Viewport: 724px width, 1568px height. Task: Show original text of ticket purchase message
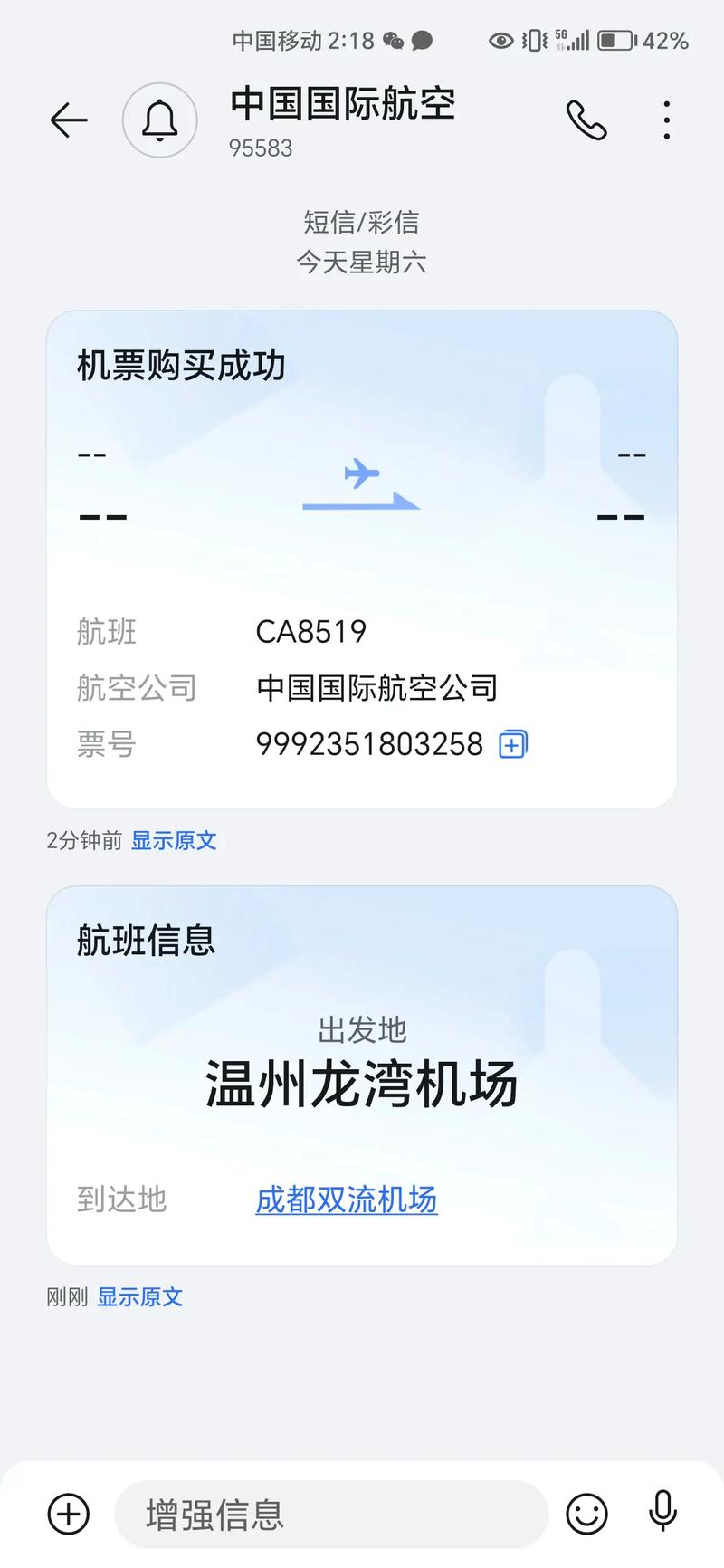pyautogui.click(x=174, y=840)
